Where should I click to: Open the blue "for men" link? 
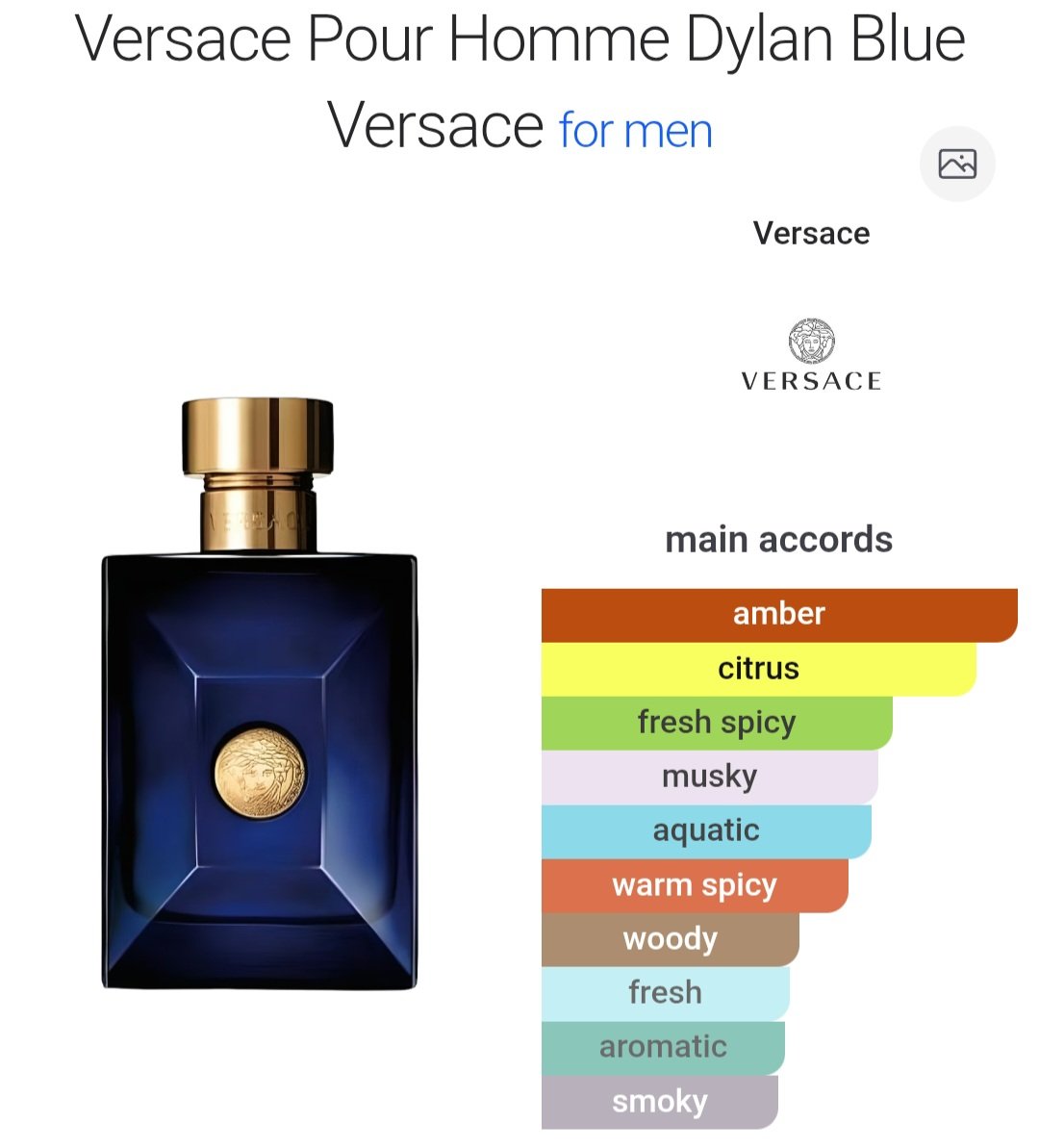pos(636,131)
